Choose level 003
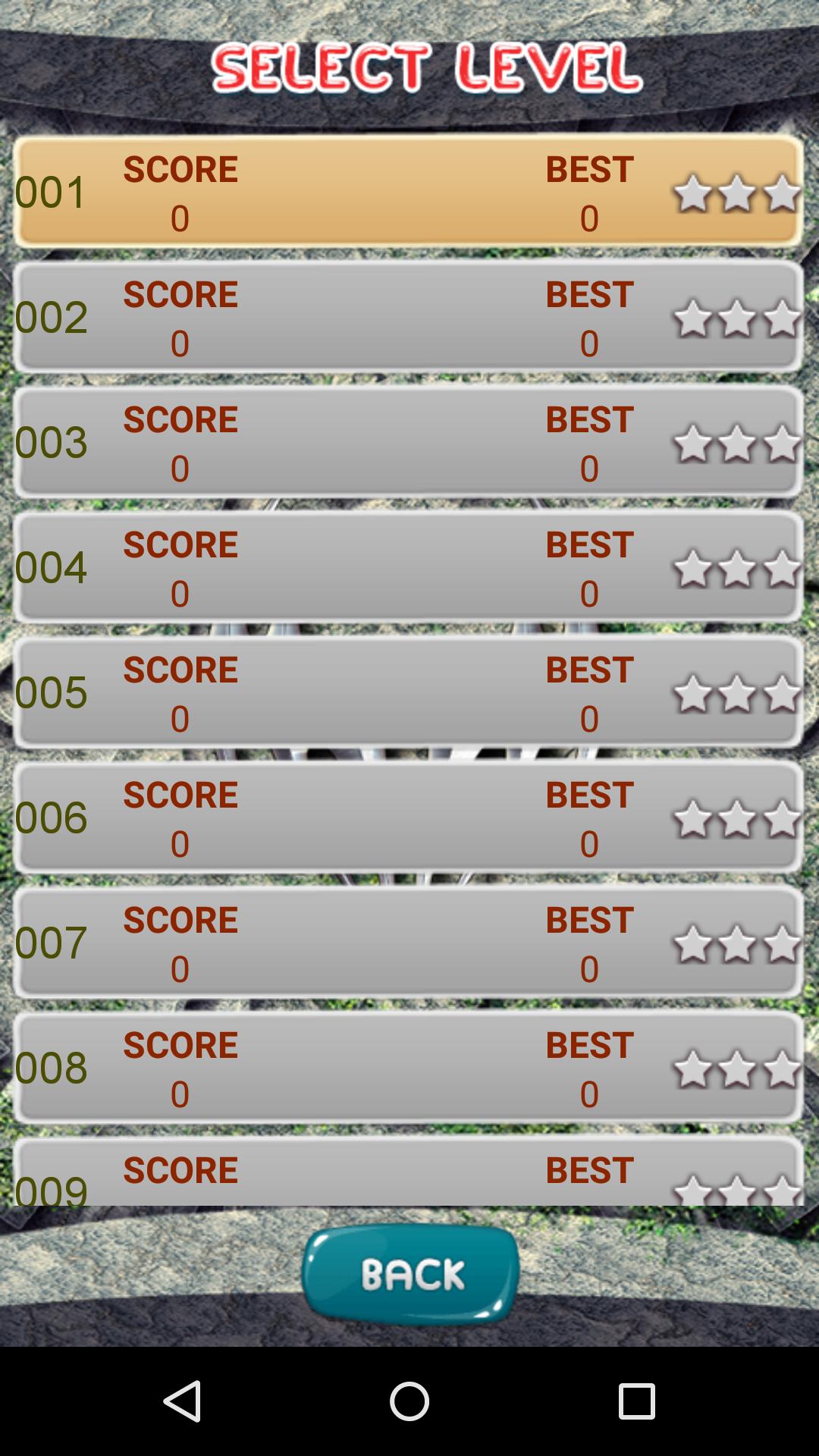819x1456 pixels. [408, 441]
